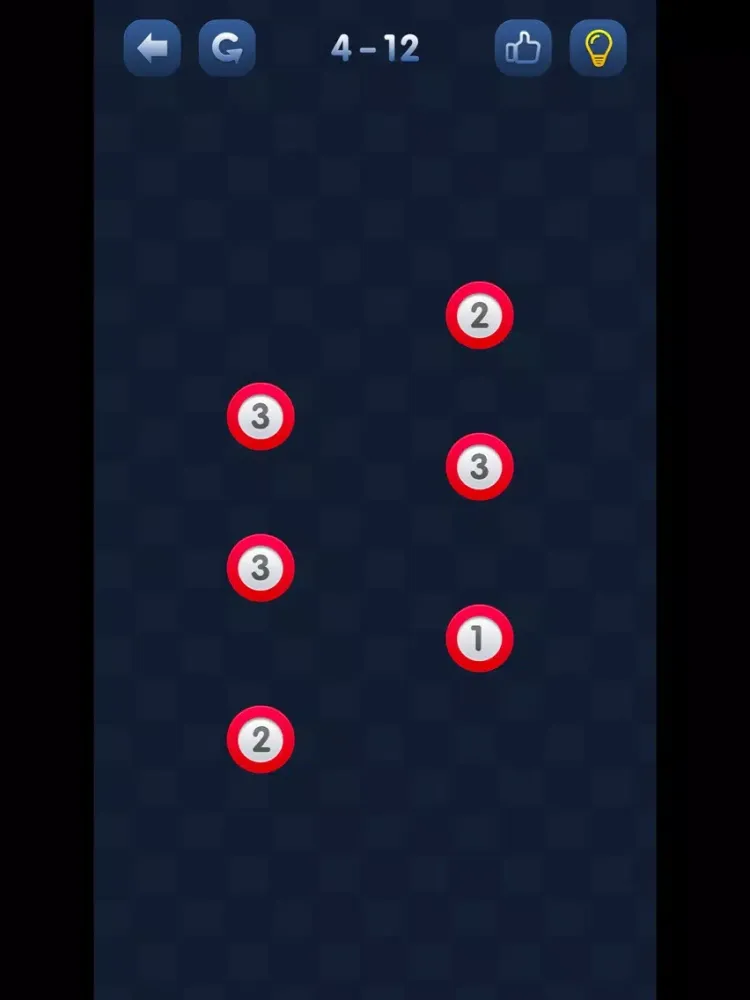
Task: Get a hint from the lightbulb
Action: [598, 48]
